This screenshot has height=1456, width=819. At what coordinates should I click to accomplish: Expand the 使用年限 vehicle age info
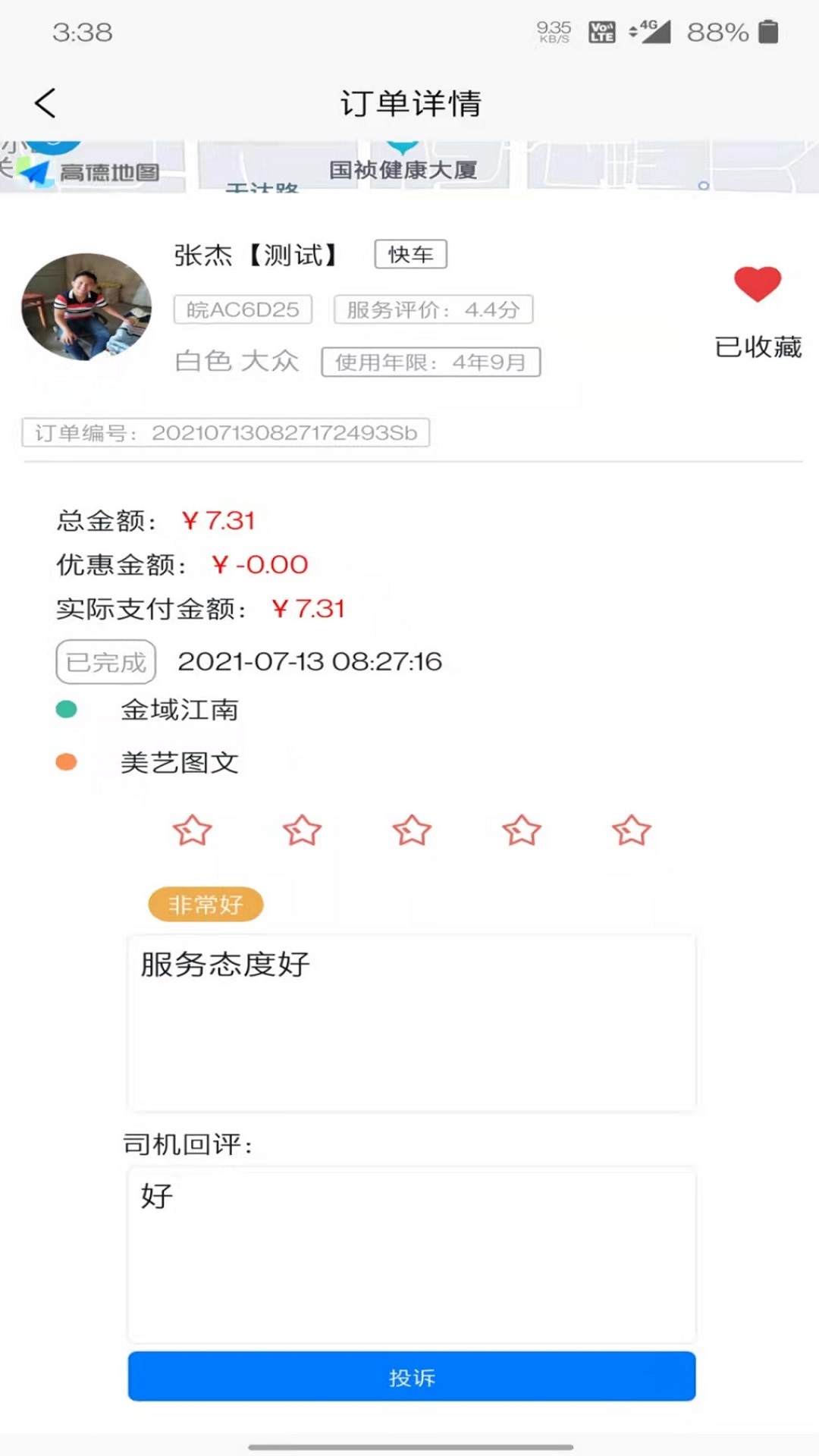[431, 362]
